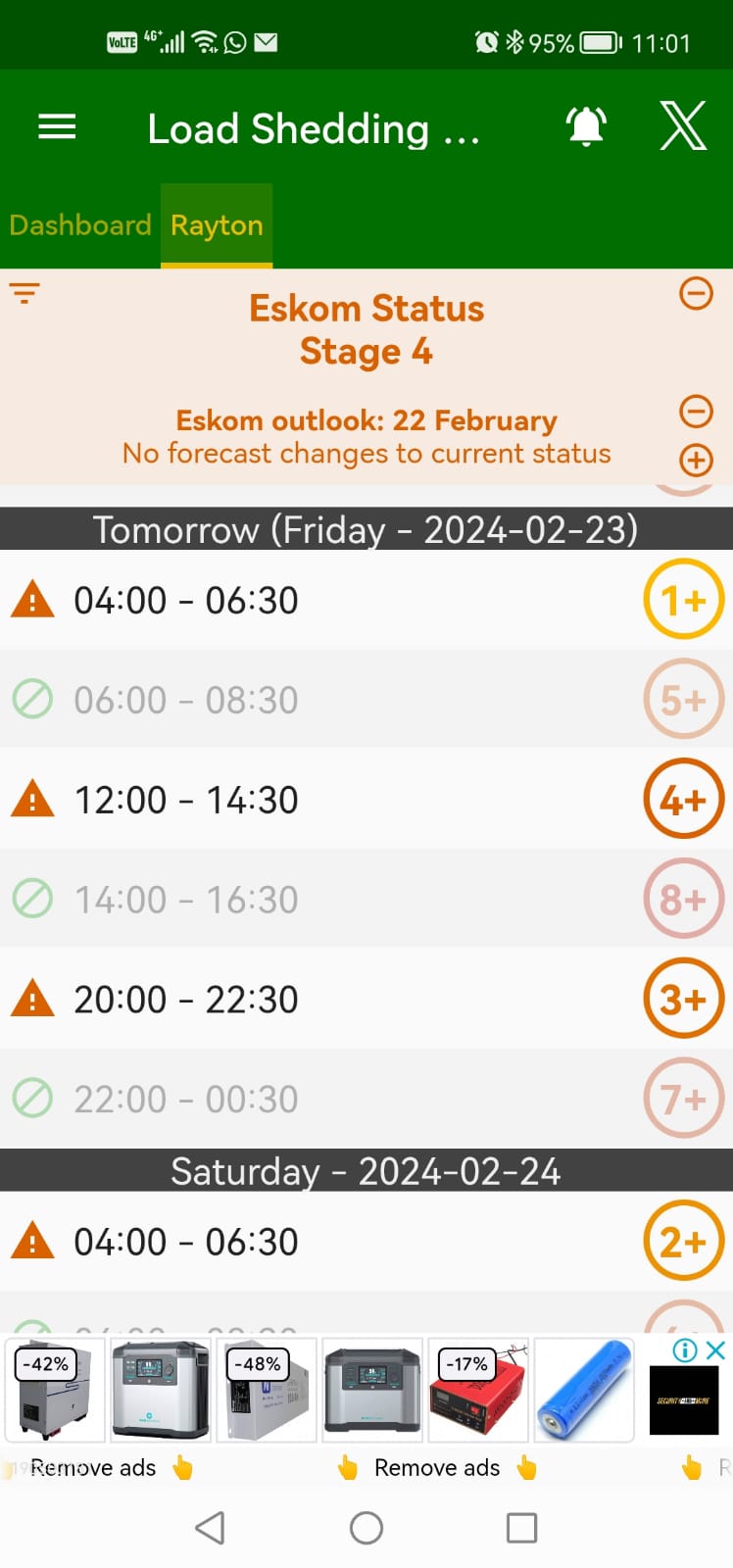Tap the plus icon below Eskom outlook
This screenshot has height=1568, width=733.
[x=696, y=460]
